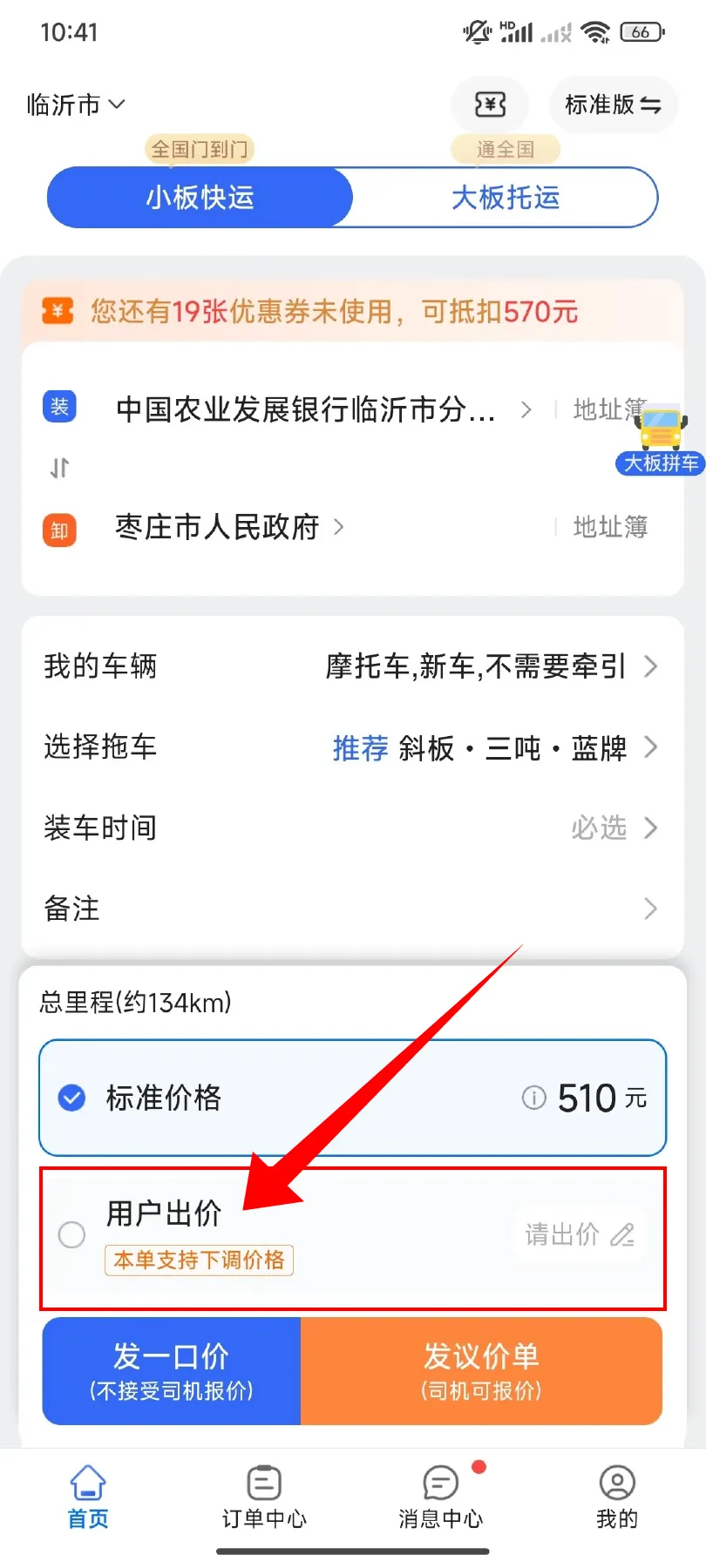
Task: View info icon beside 510 元
Action: pos(533,1098)
